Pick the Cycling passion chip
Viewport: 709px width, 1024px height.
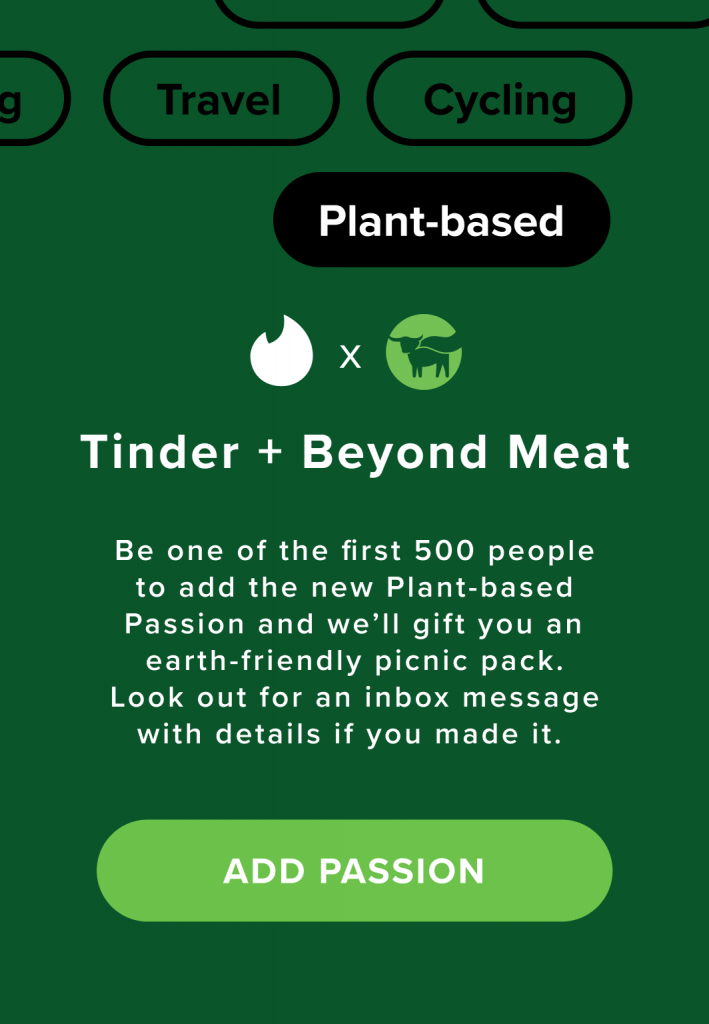[x=499, y=99]
